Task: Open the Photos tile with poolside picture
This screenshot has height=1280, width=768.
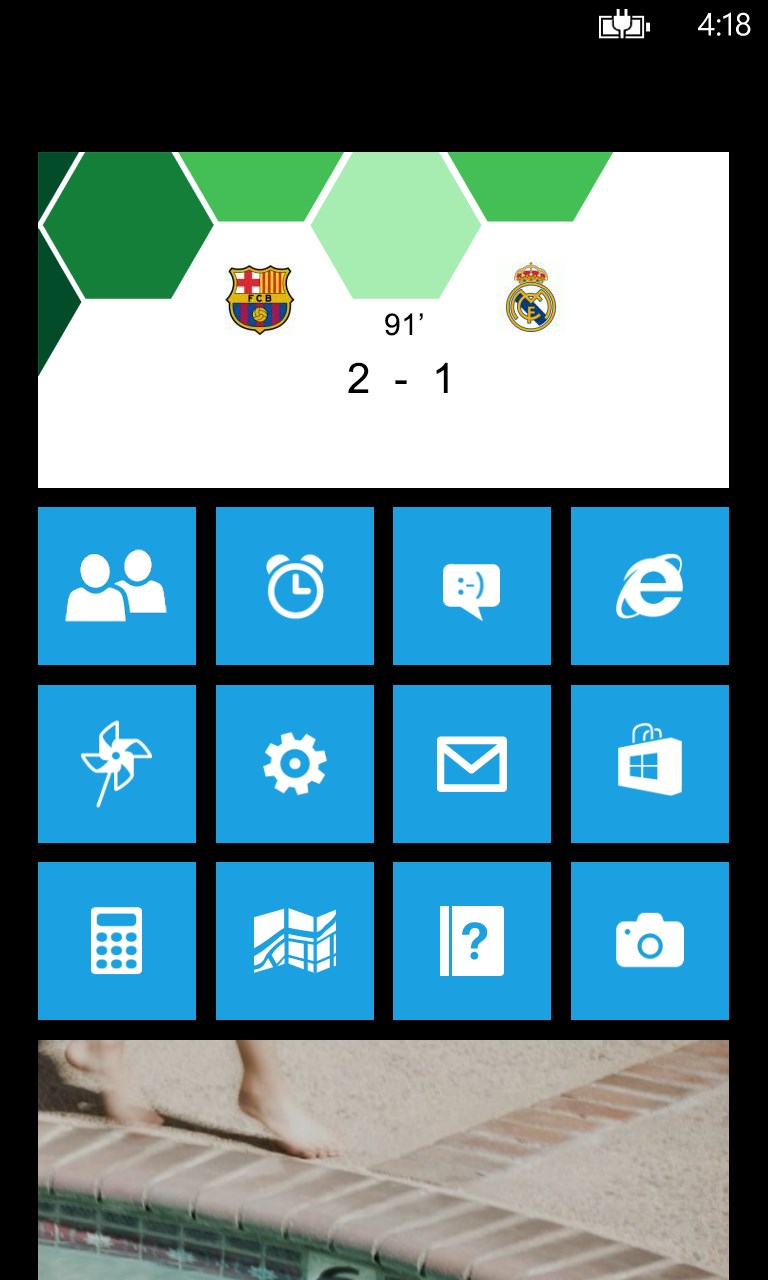Action: (x=383, y=1160)
